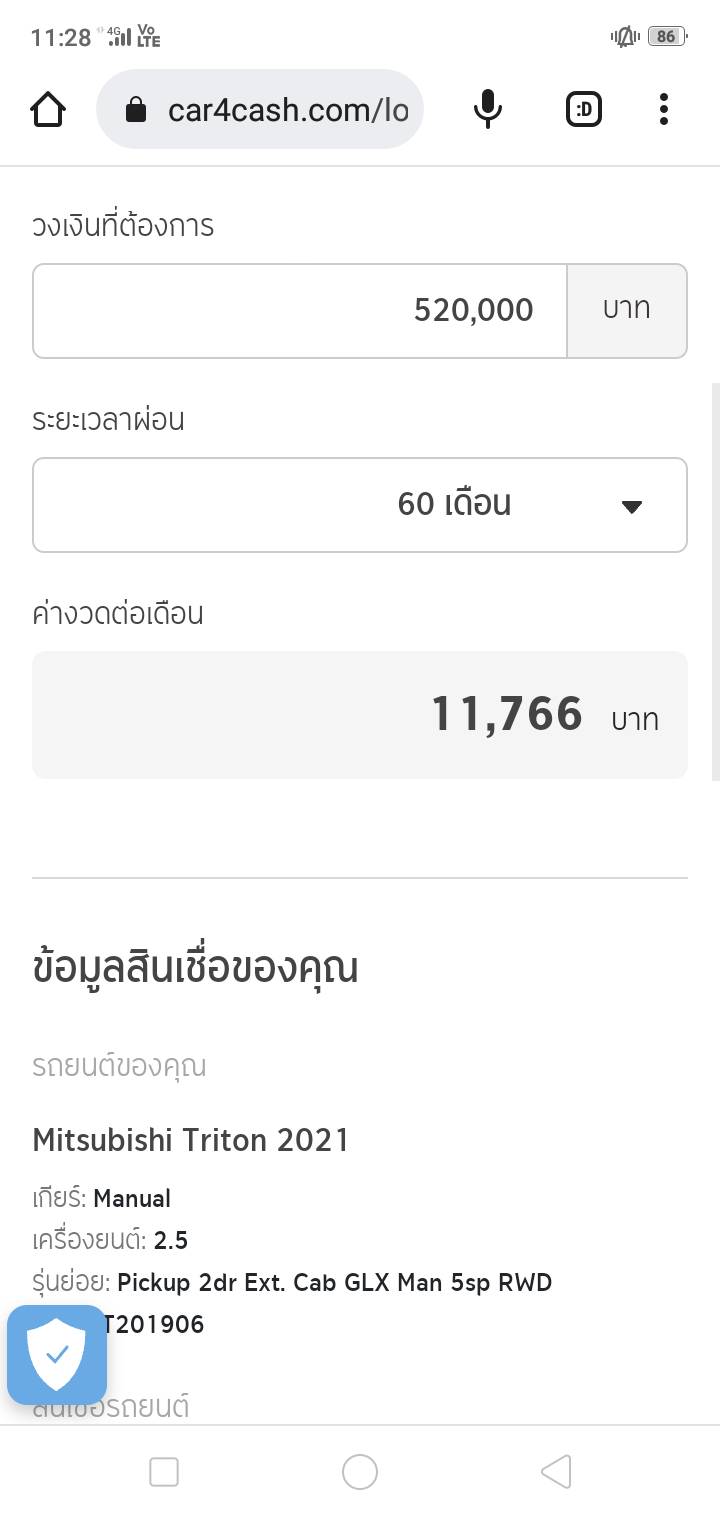
Task: Open the tab switcher
Action: (584, 109)
